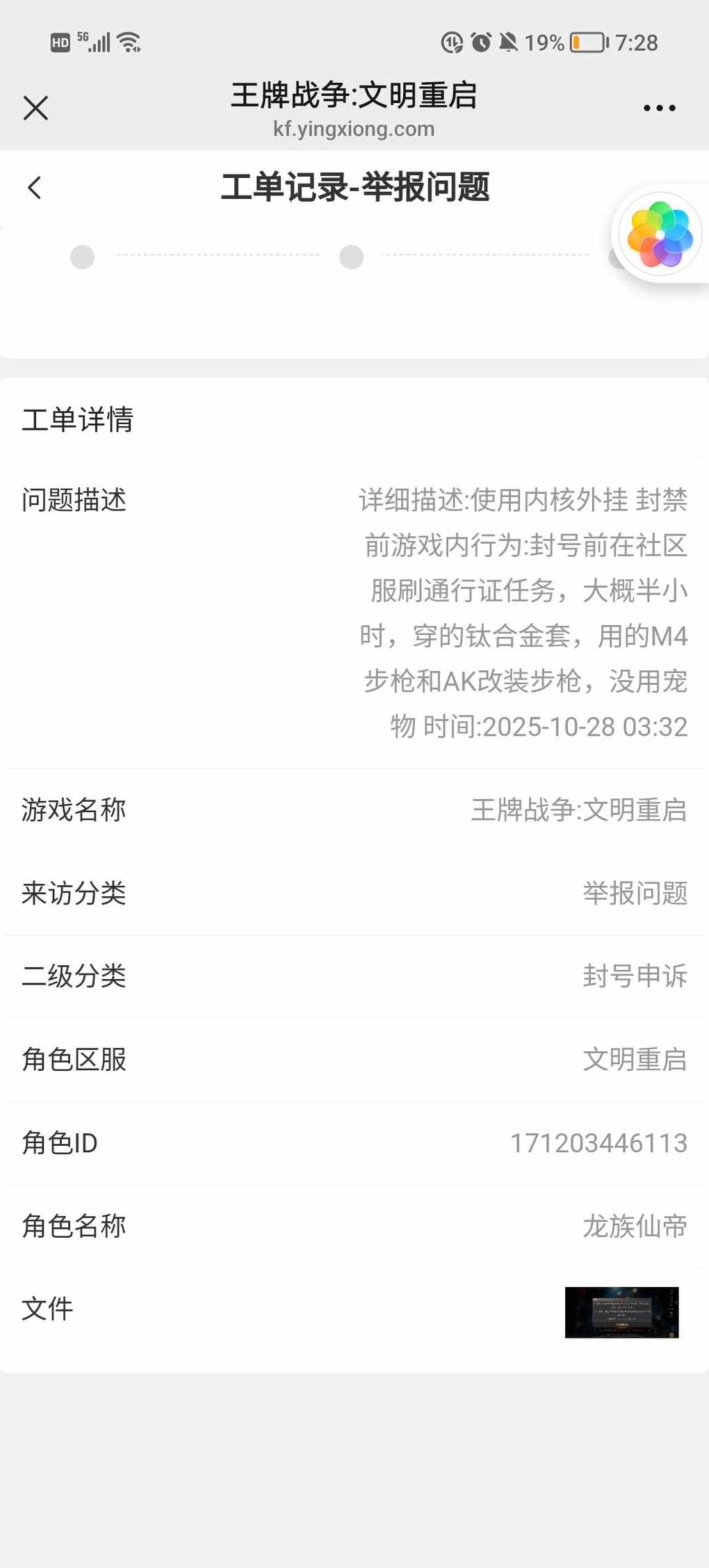
Task: Open the three-dot overflow menu
Action: [659, 108]
